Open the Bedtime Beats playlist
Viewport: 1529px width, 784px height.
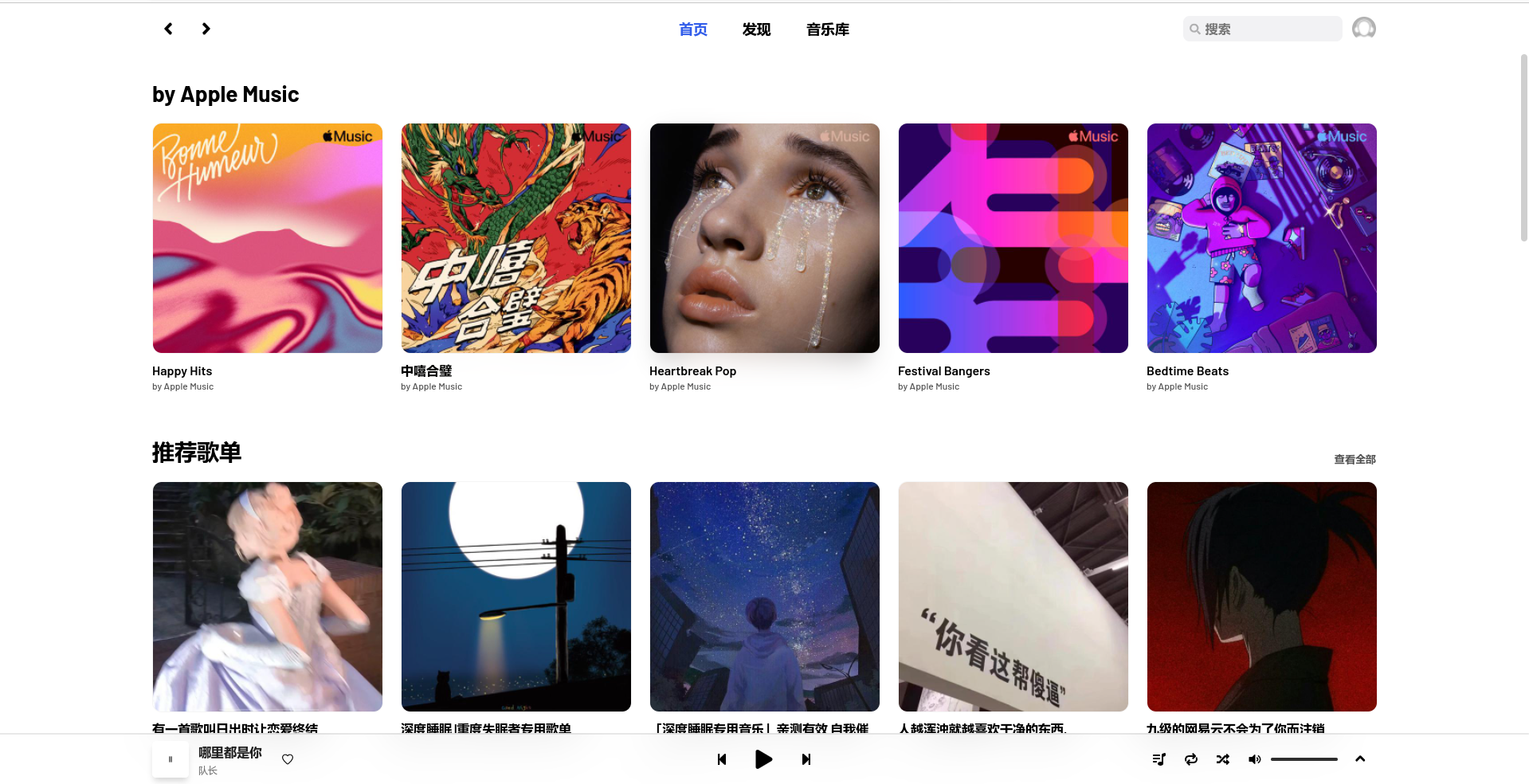pyautogui.click(x=1262, y=238)
